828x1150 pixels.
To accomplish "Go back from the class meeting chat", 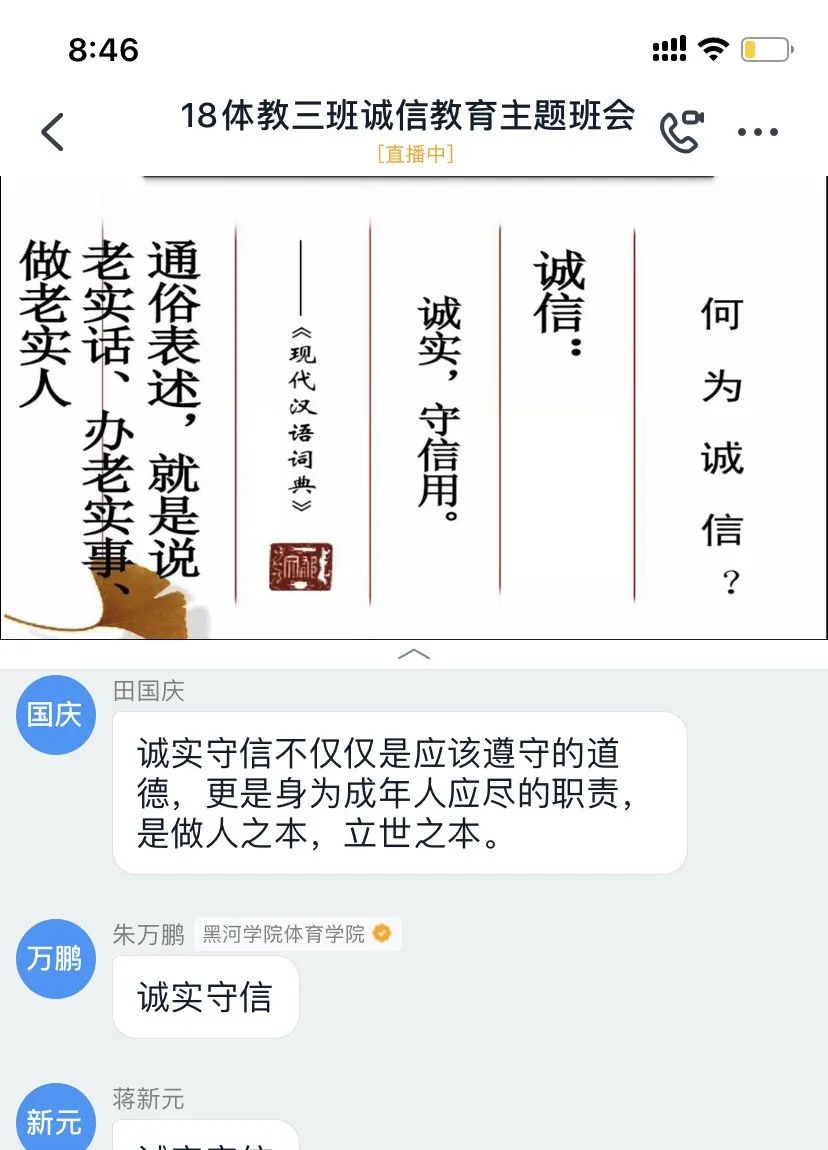I will click(52, 132).
